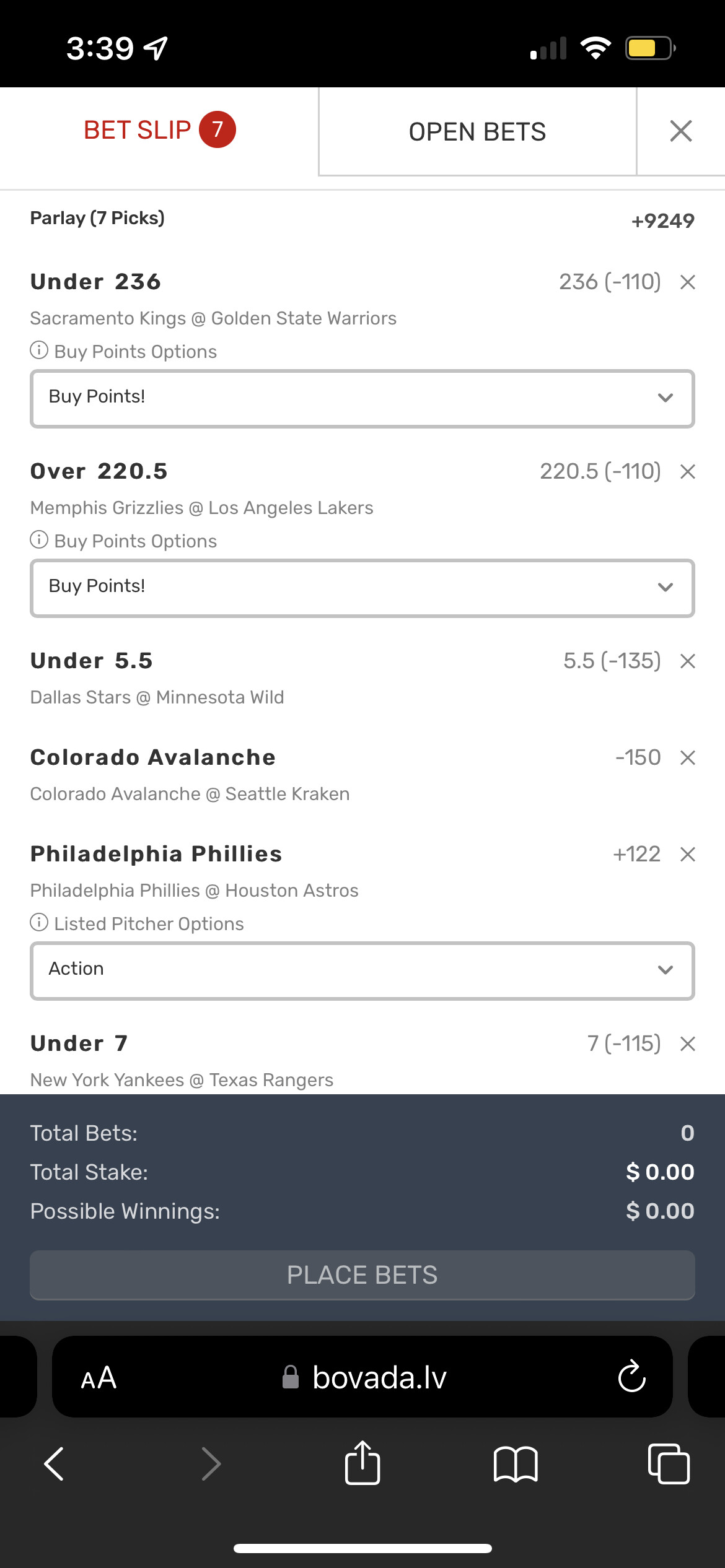The width and height of the screenshot is (725, 1568).
Task: Remove the Philadelphia Phillies pick
Action: point(687,855)
